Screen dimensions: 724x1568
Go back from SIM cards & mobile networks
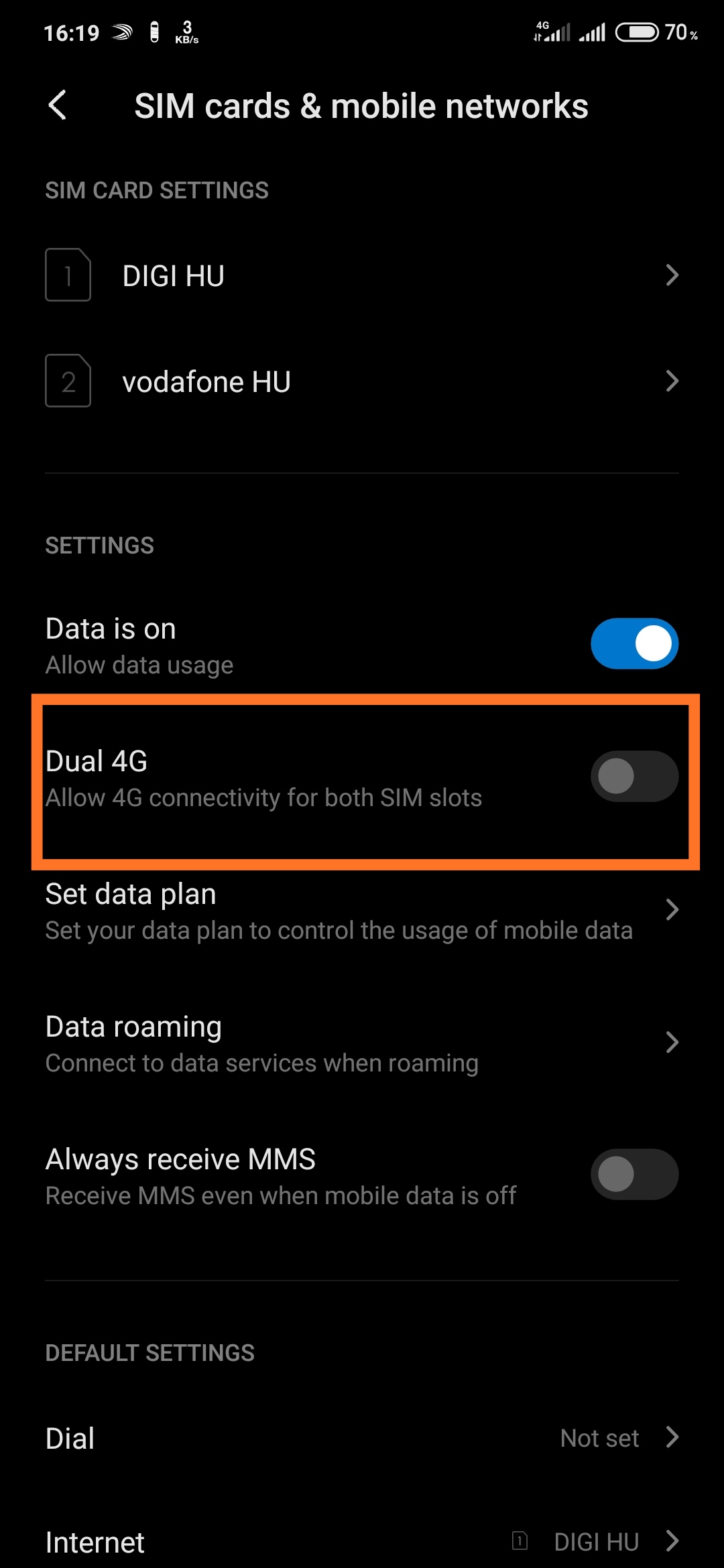click(58, 106)
